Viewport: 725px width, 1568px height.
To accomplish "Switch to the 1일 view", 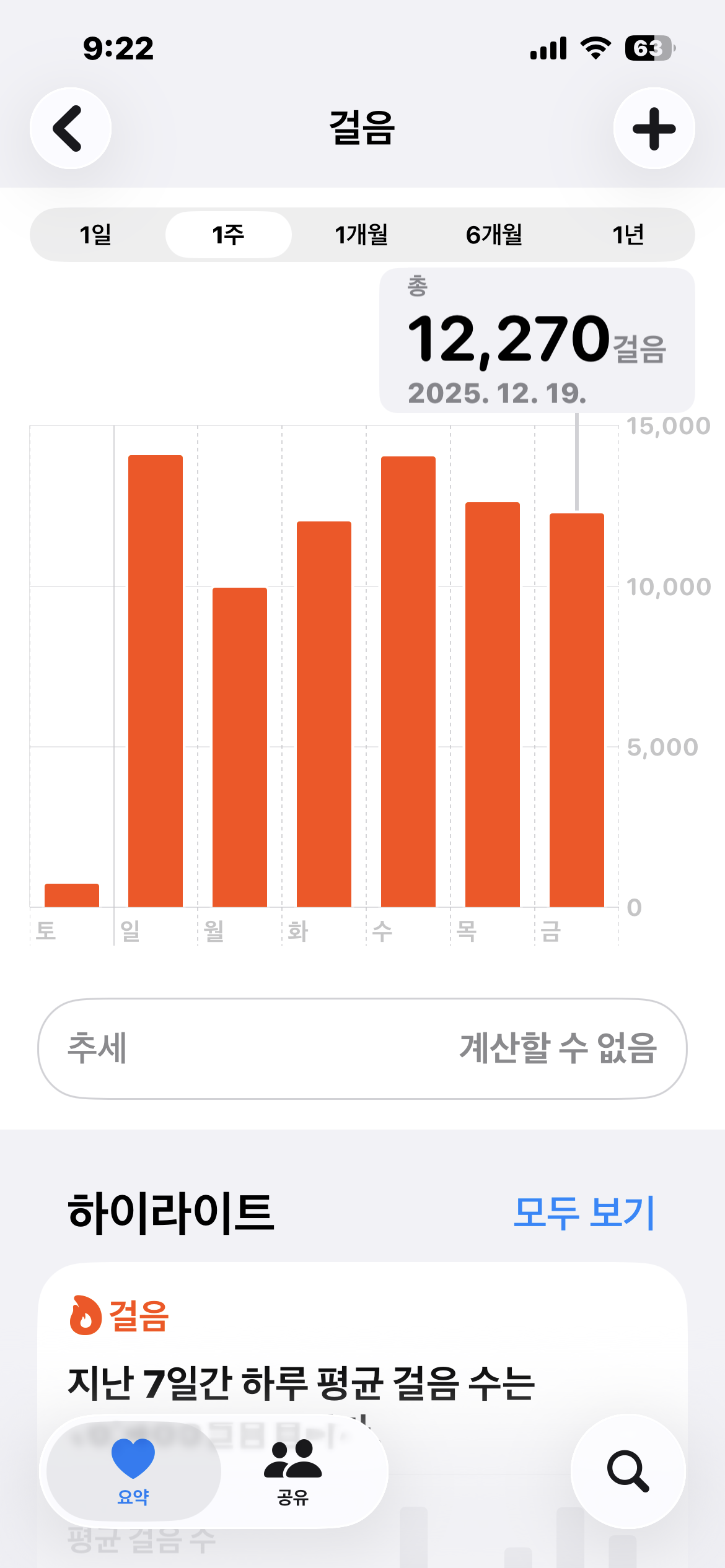I will click(x=96, y=235).
